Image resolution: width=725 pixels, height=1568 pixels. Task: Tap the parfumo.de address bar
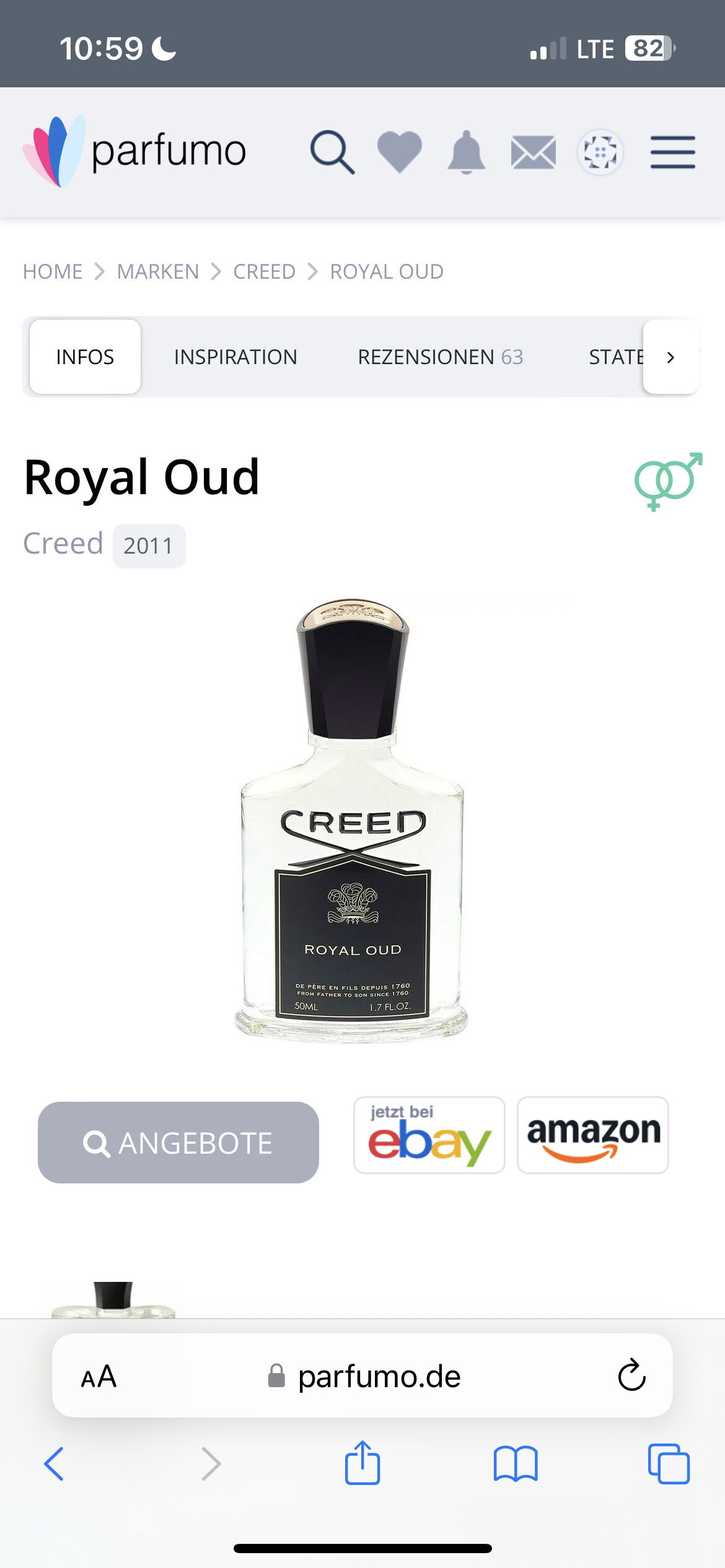(362, 1375)
